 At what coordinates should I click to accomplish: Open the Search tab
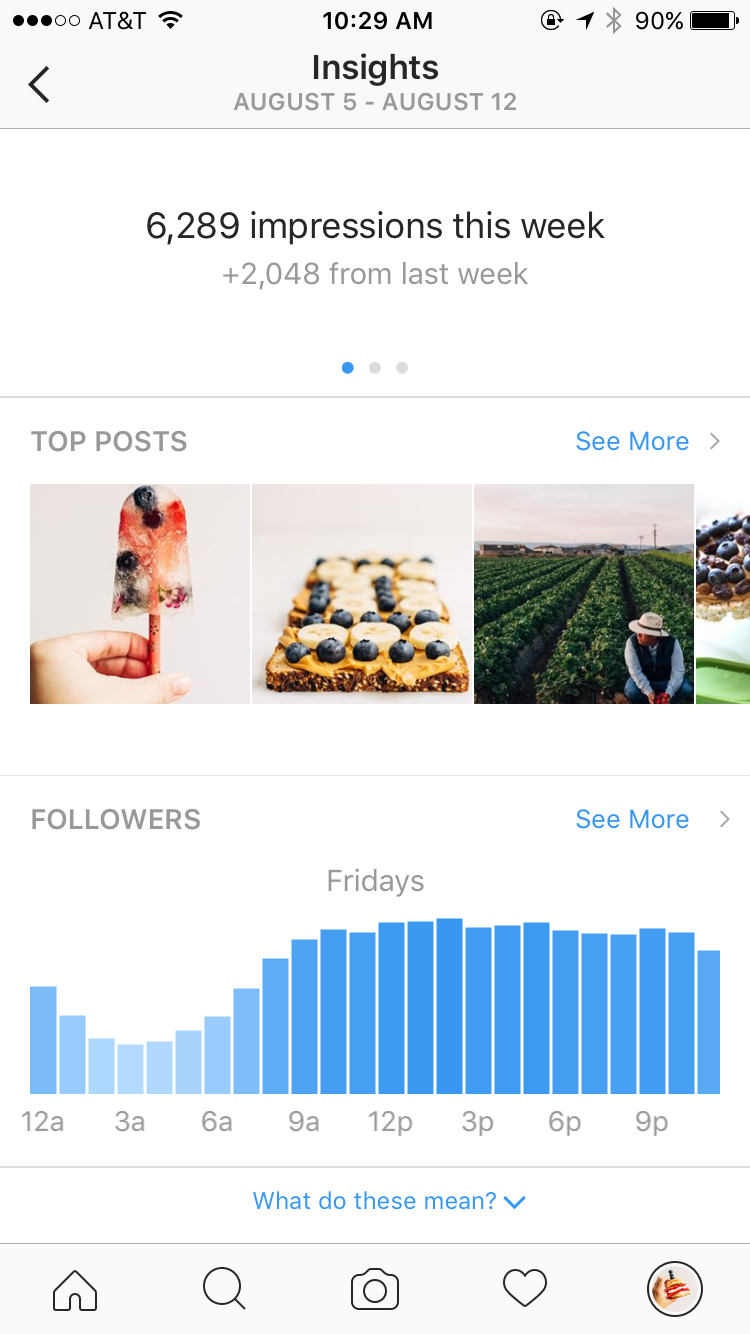pos(224,1289)
